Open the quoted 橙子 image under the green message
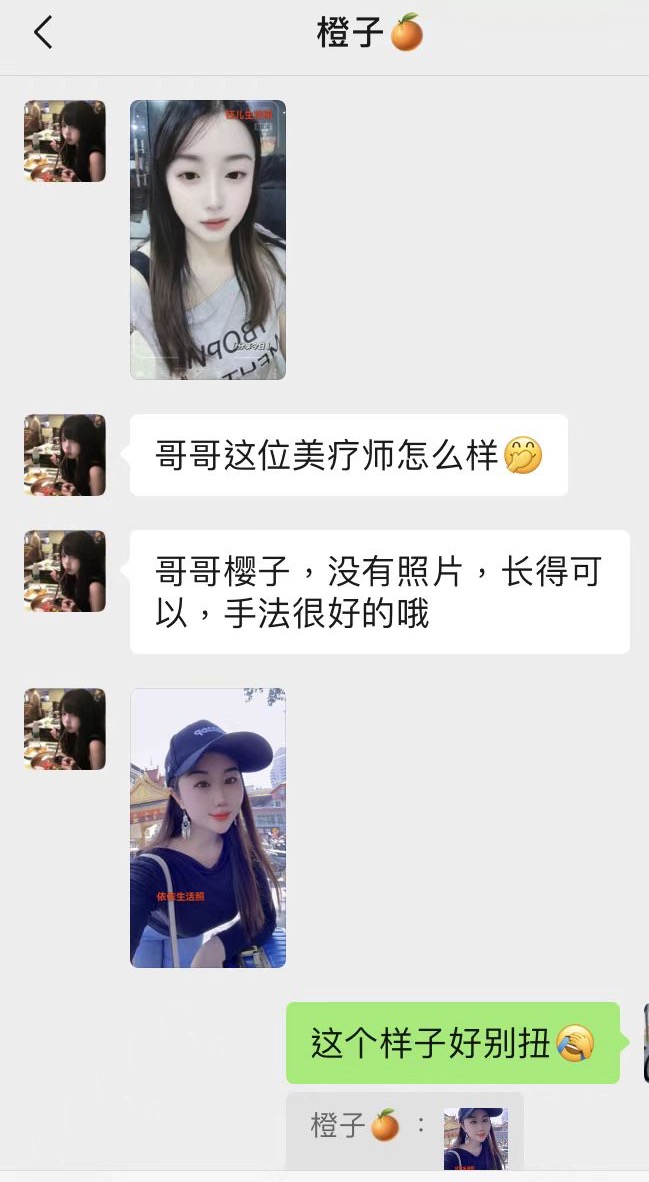This screenshot has width=649, height=1182. click(475, 1138)
